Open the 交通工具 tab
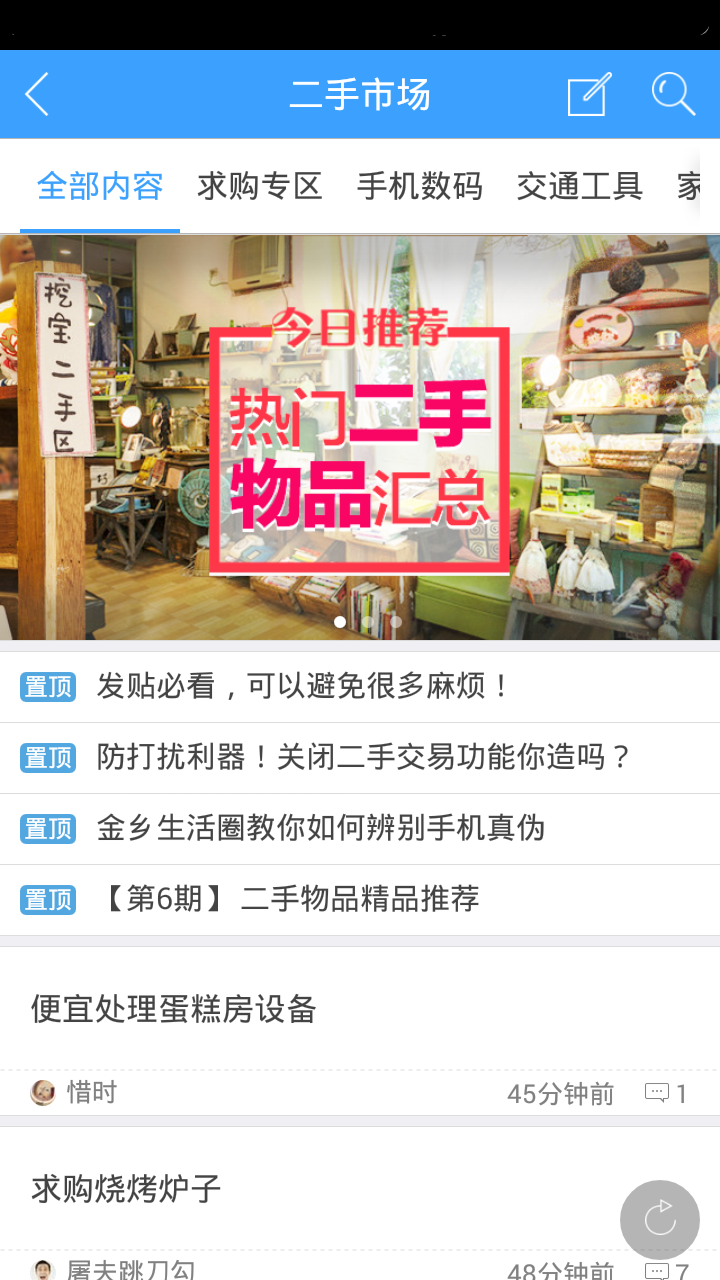Viewport: 720px width, 1280px height. (x=580, y=186)
